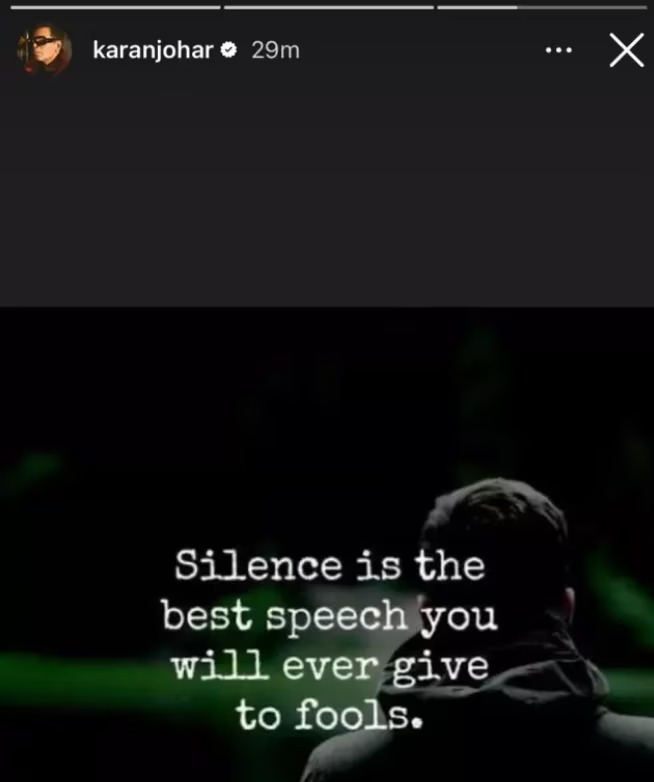Open the three-dot story options menu
The image size is (654, 782).
click(558, 50)
